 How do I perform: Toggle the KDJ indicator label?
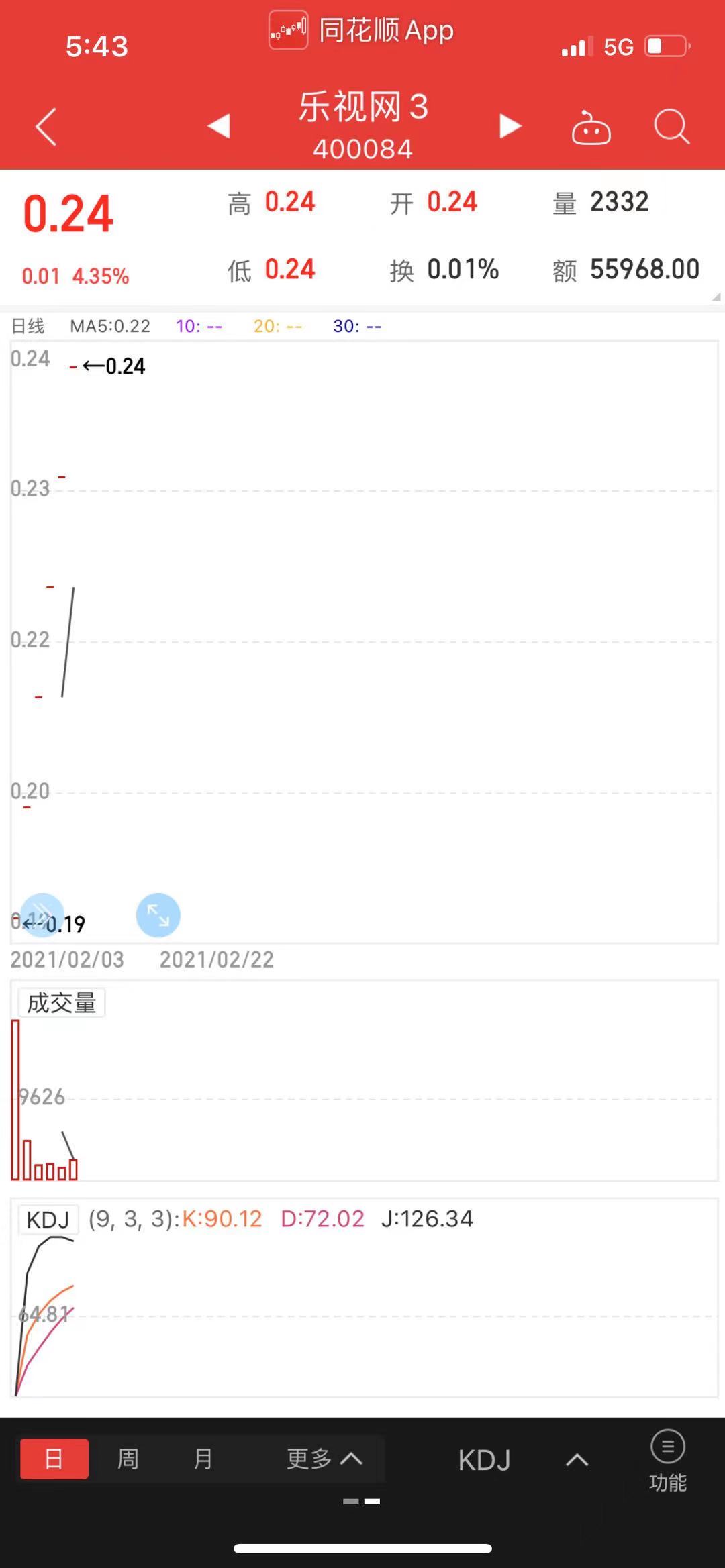point(47,1219)
